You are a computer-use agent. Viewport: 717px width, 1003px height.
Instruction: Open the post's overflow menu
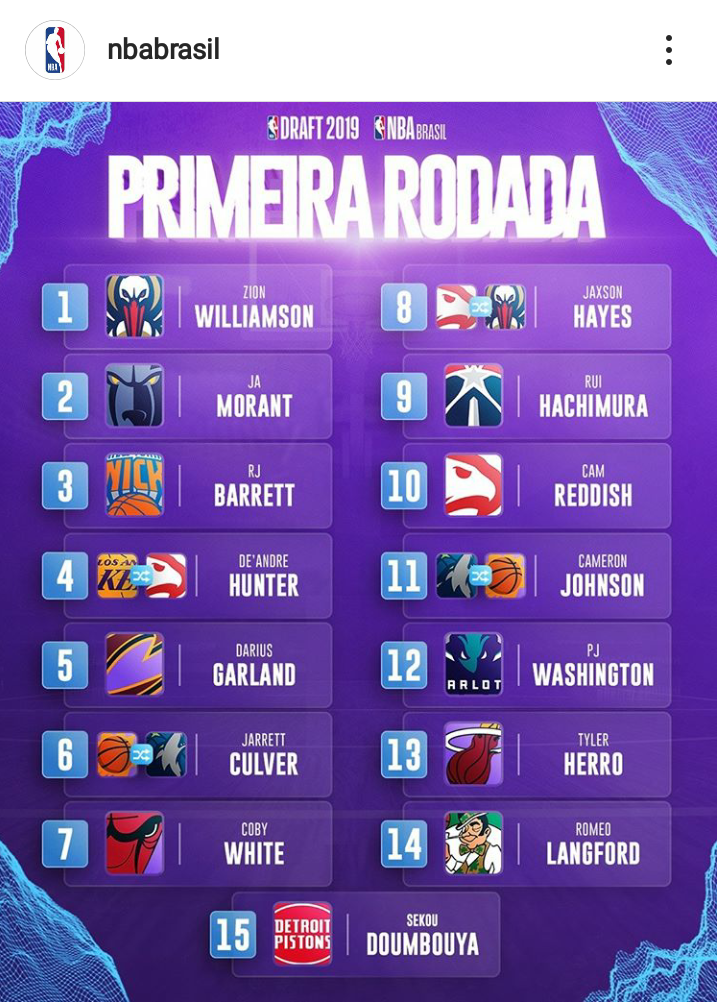click(x=668, y=50)
